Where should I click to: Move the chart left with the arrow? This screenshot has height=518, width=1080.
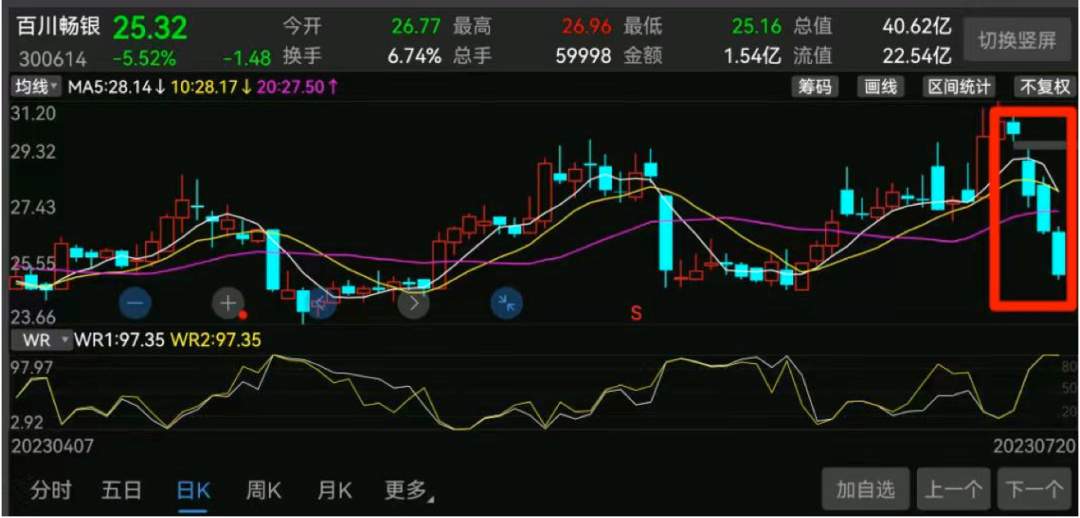(x=322, y=301)
